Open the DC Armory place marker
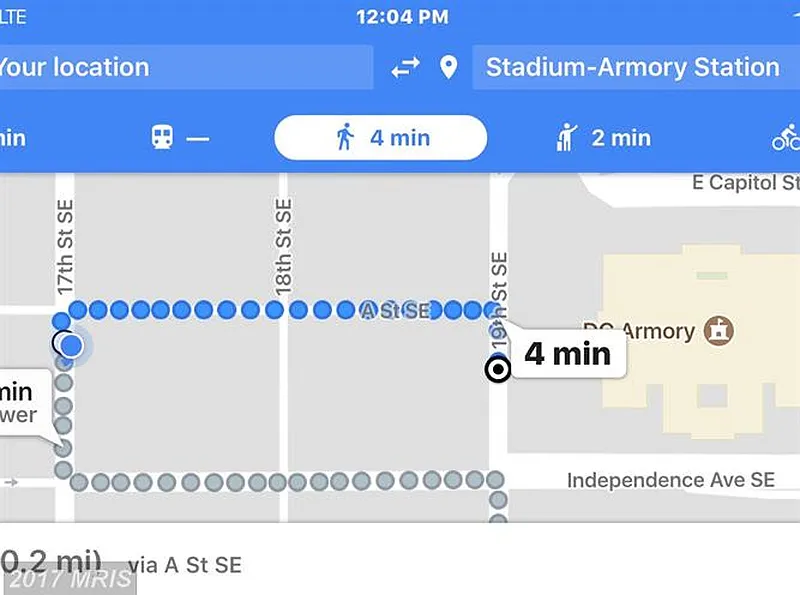Image resolution: width=800 pixels, height=595 pixels. click(718, 330)
